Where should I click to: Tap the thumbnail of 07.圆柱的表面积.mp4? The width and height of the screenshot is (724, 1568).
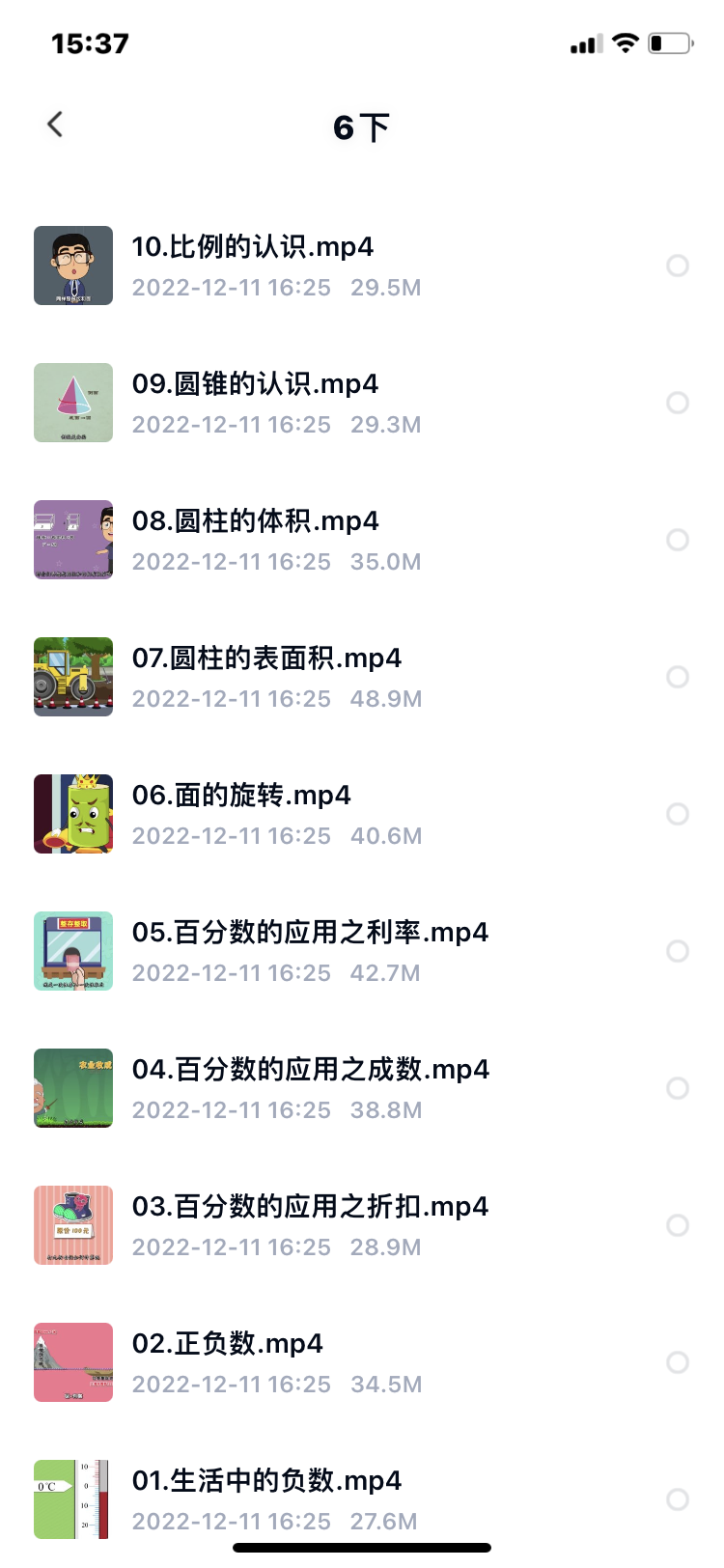(x=73, y=677)
